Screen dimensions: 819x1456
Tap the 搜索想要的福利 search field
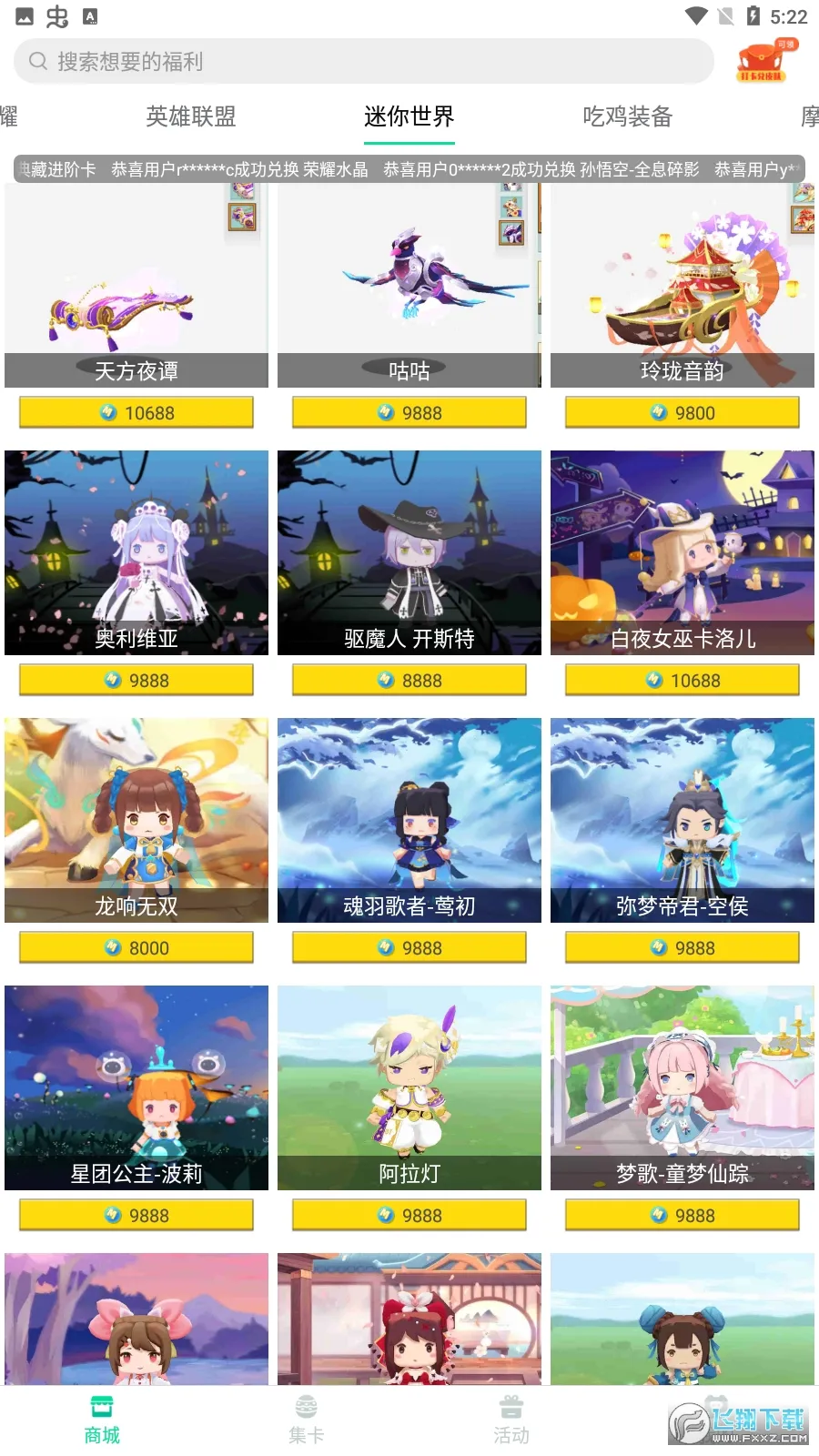[364, 61]
